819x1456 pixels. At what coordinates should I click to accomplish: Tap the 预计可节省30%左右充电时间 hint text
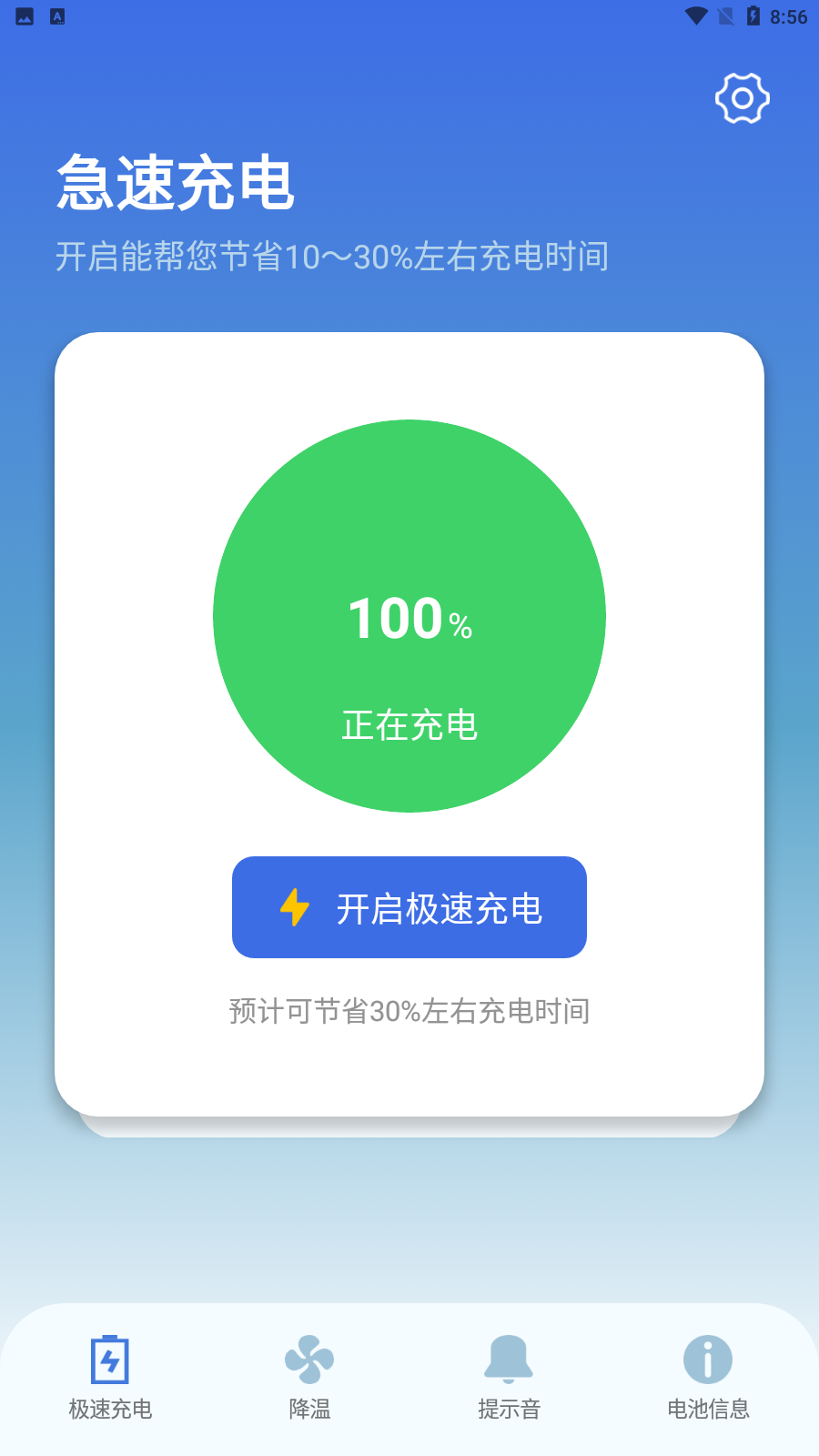[x=409, y=1010]
